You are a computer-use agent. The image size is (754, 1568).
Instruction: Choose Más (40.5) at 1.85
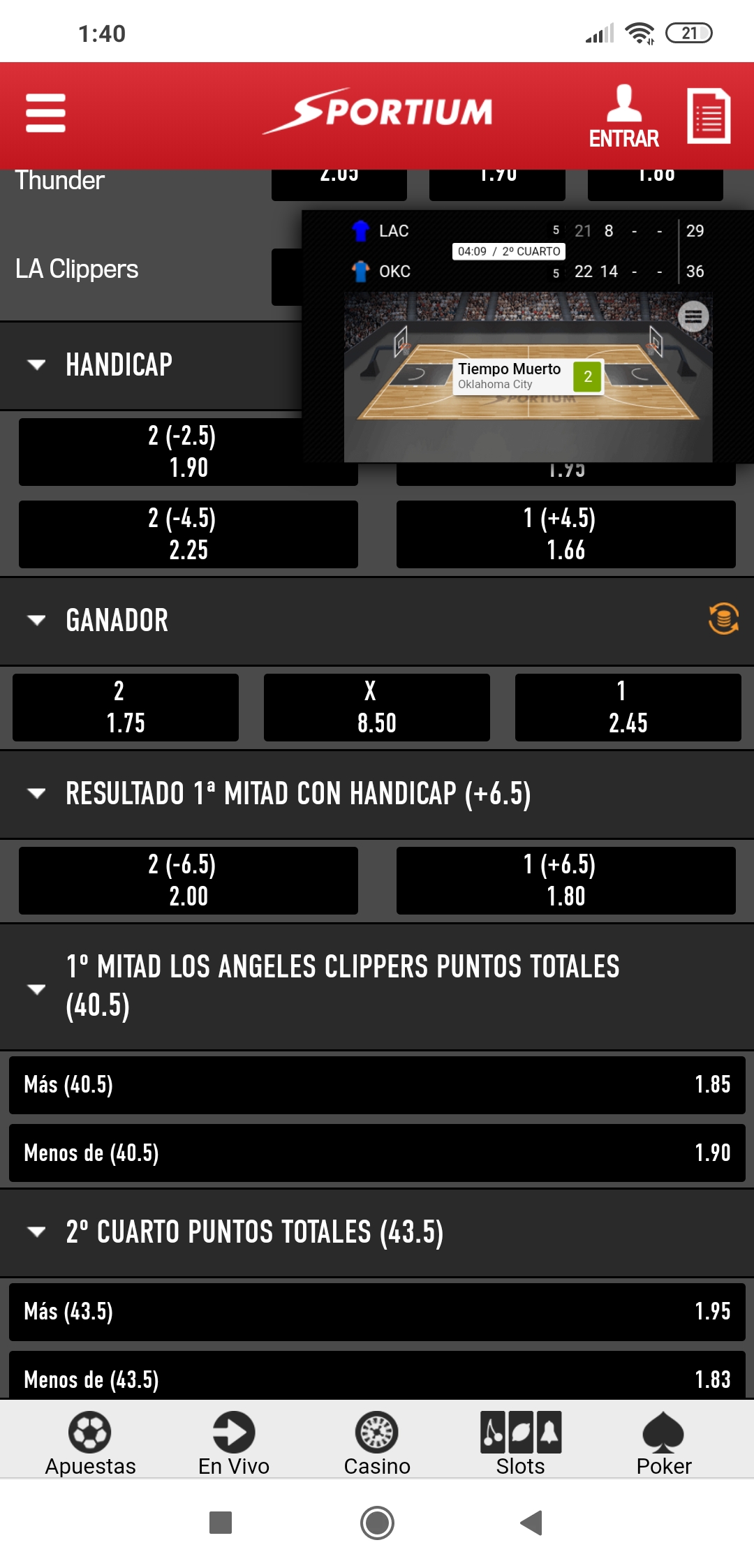[377, 1085]
